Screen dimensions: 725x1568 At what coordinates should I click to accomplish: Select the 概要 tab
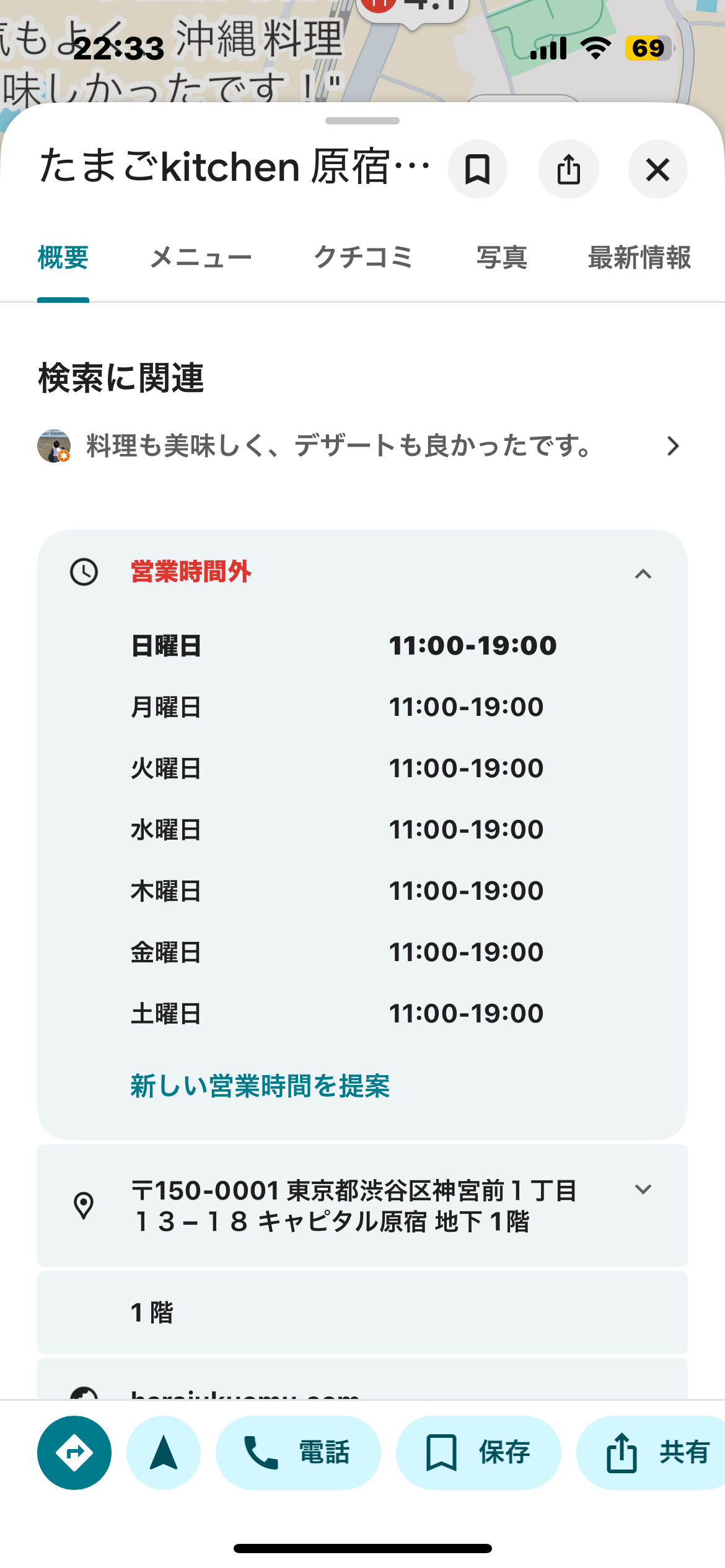click(63, 258)
